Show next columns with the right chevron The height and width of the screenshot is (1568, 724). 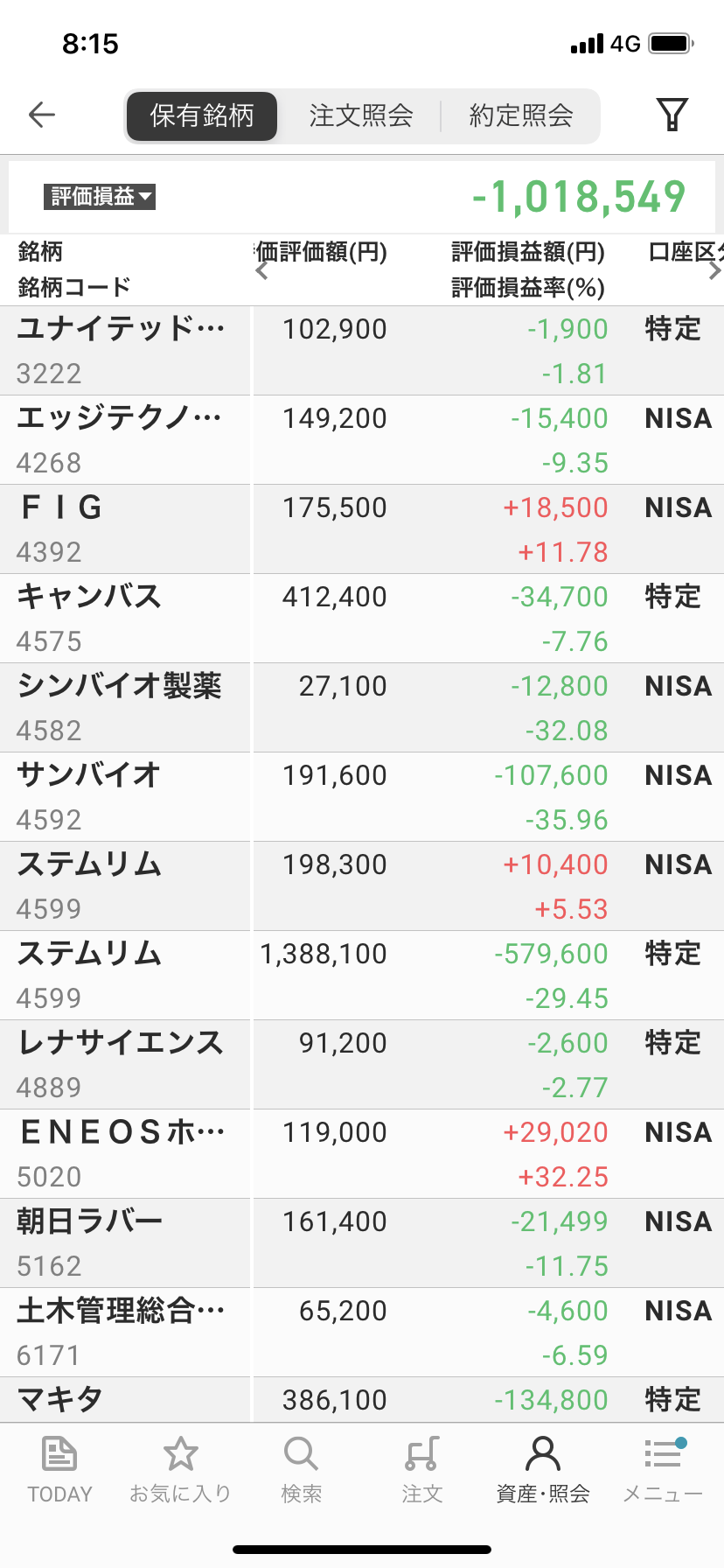715,270
